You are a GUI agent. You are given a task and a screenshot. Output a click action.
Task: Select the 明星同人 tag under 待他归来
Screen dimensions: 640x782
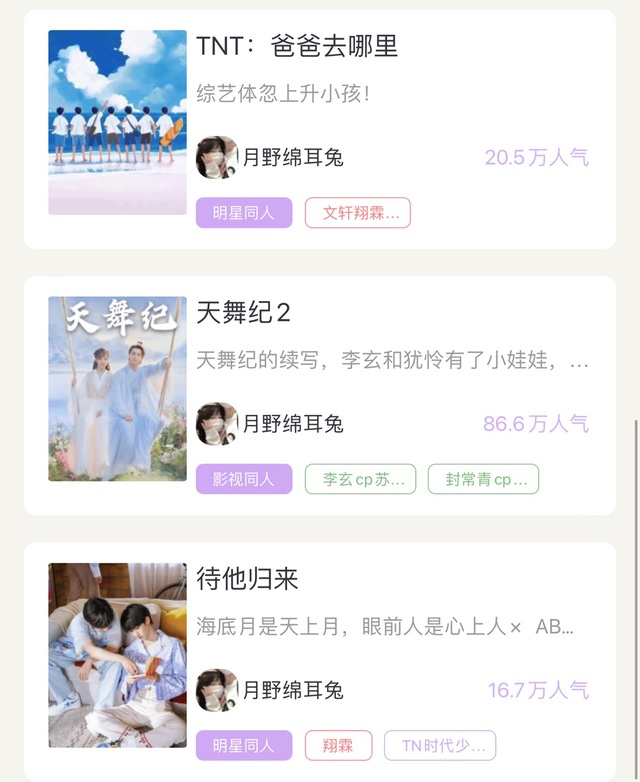coord(244,745)
